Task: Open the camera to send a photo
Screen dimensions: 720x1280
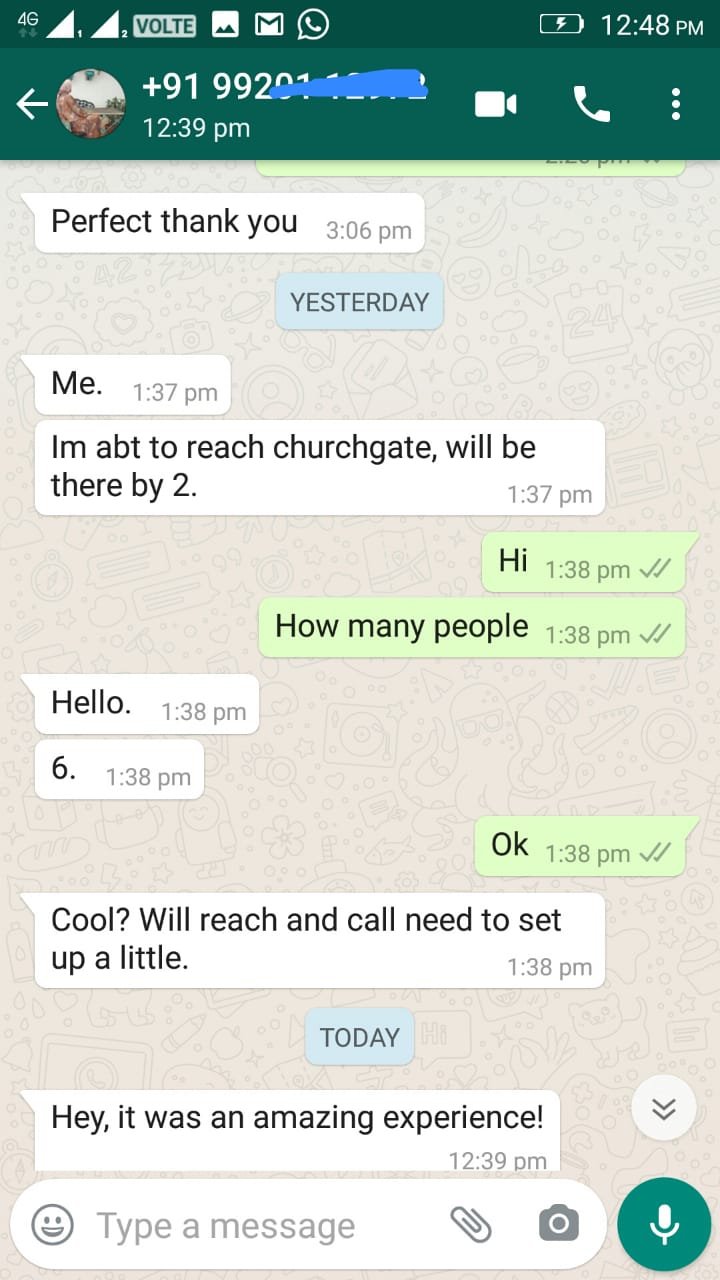Action: point(558,1223)
